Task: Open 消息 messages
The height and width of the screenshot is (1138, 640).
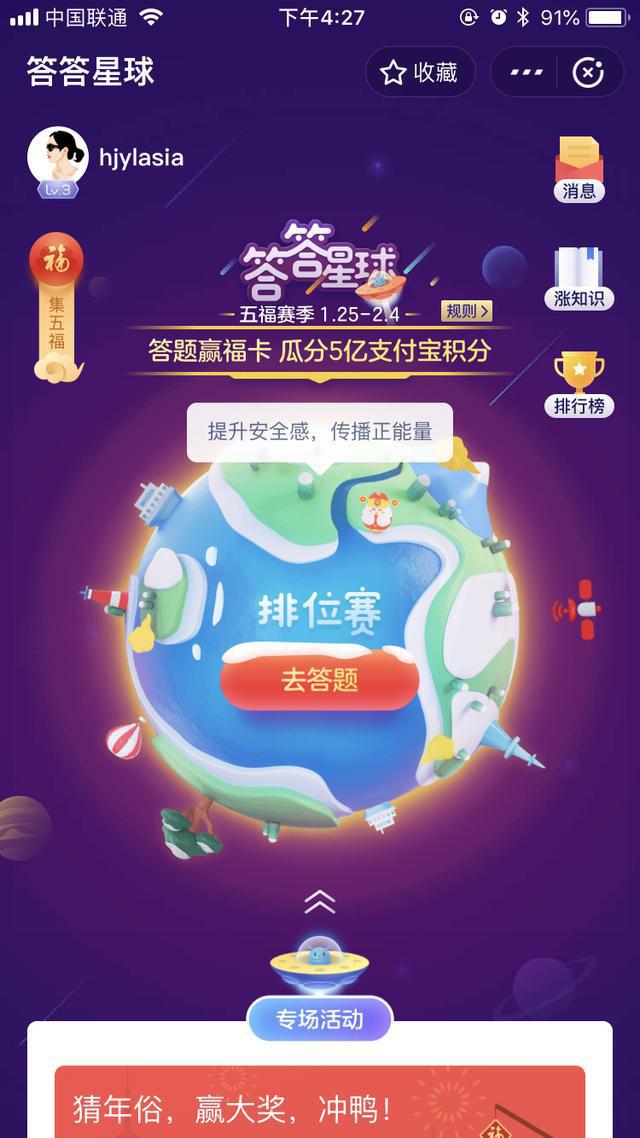Action: 579,169
